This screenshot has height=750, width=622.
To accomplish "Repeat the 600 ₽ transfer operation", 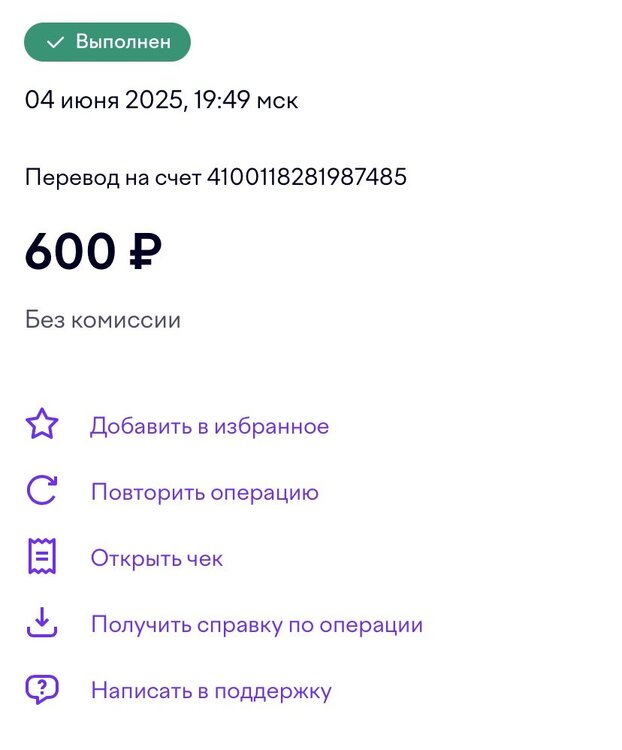I will 204,492.
